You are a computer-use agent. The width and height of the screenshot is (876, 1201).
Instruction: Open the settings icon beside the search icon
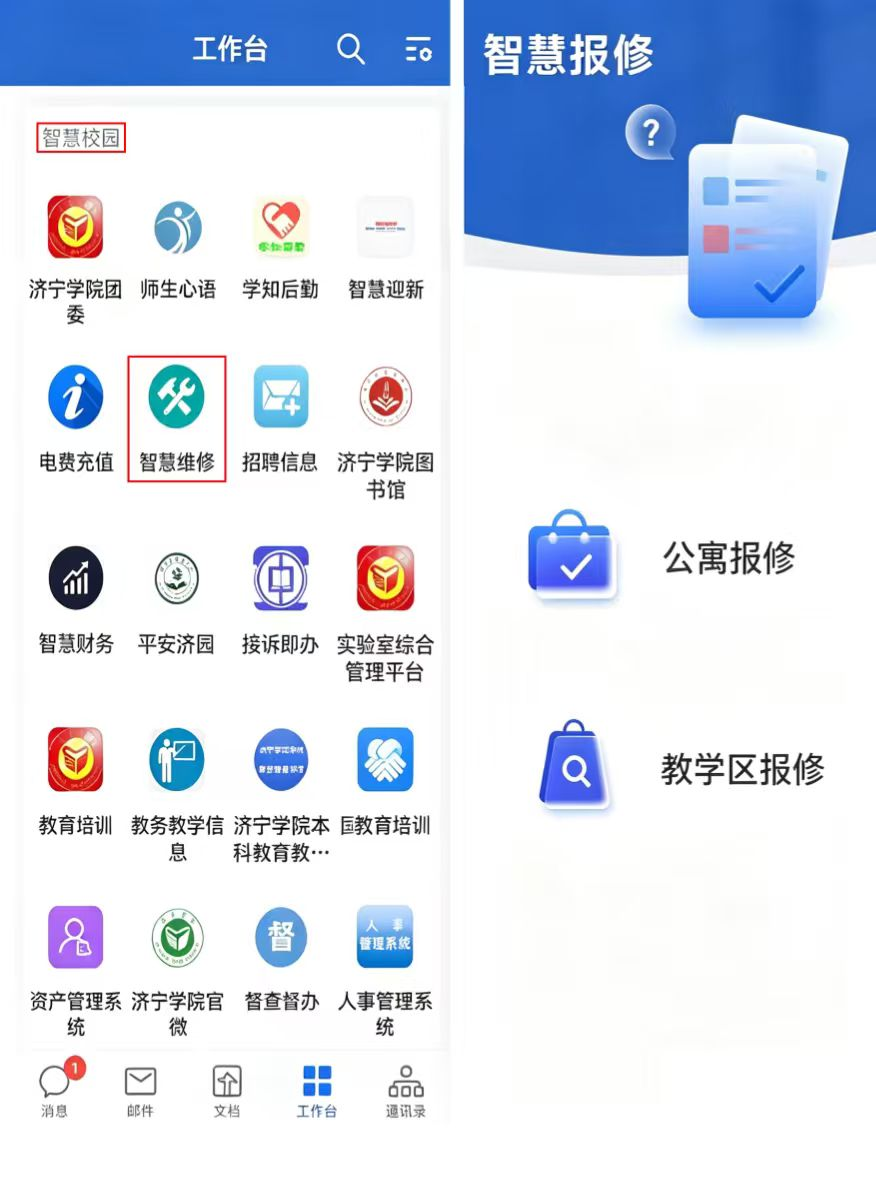(418, 49)
